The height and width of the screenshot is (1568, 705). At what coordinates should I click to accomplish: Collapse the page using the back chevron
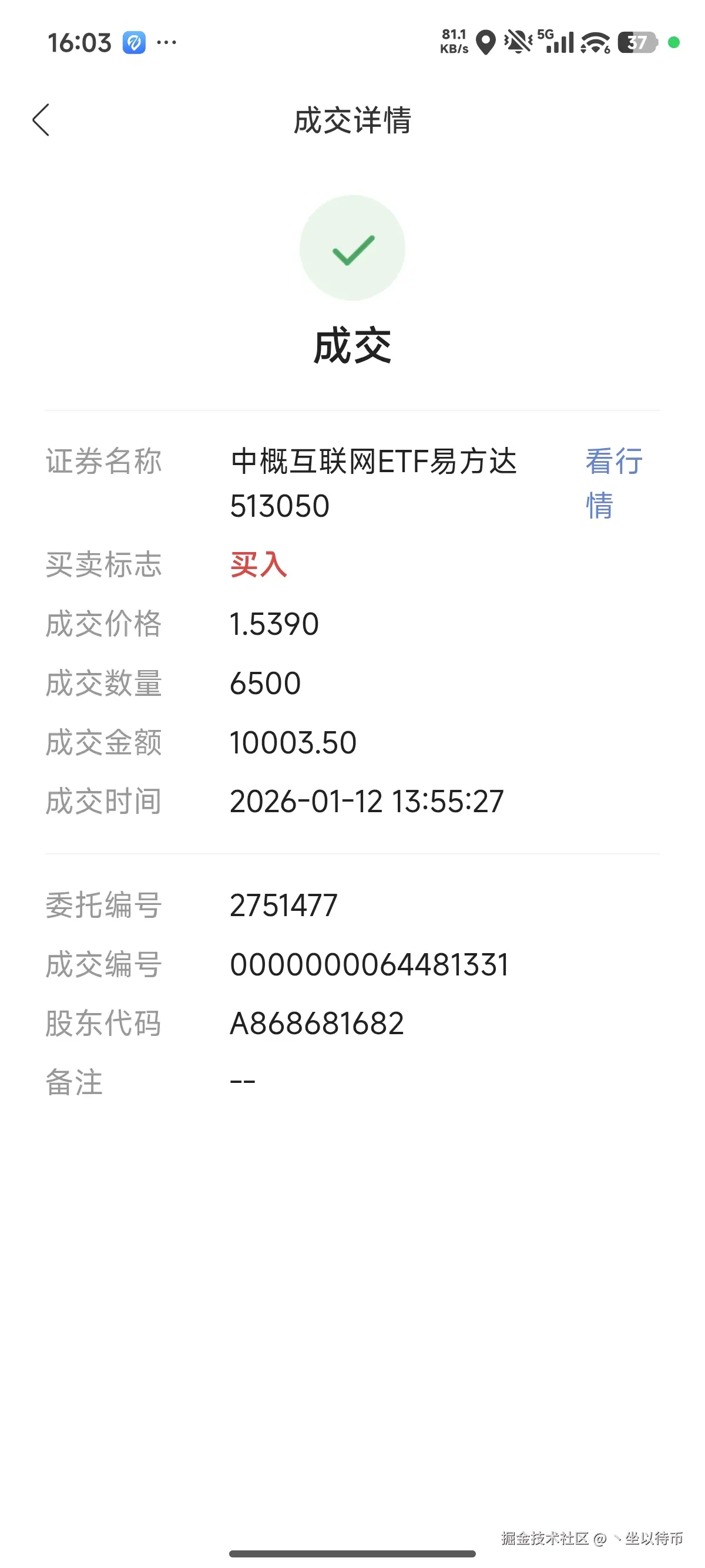(41, 121)
